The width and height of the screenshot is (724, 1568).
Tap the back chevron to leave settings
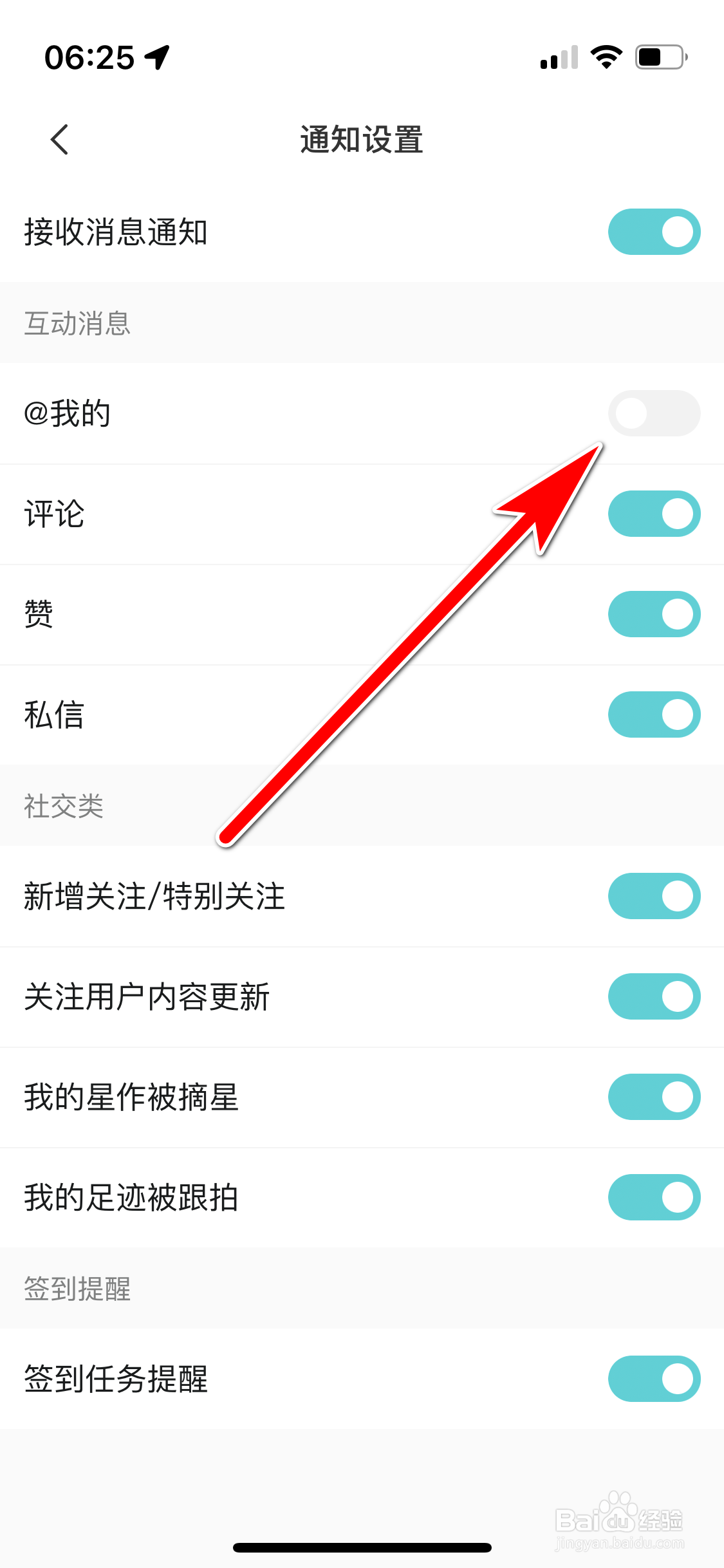point(59,139)
